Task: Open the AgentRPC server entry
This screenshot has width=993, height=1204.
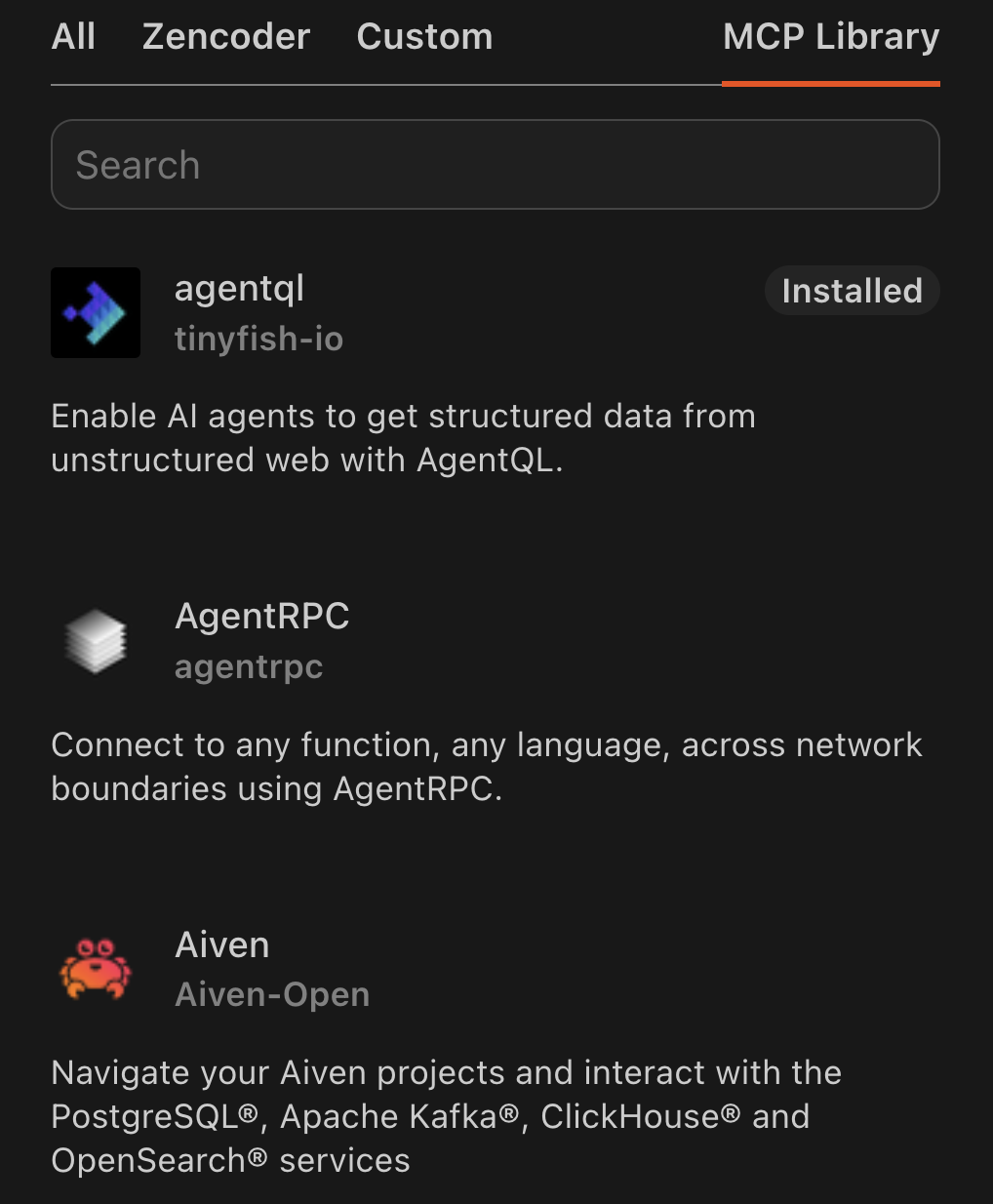Action: coord(261,618)
